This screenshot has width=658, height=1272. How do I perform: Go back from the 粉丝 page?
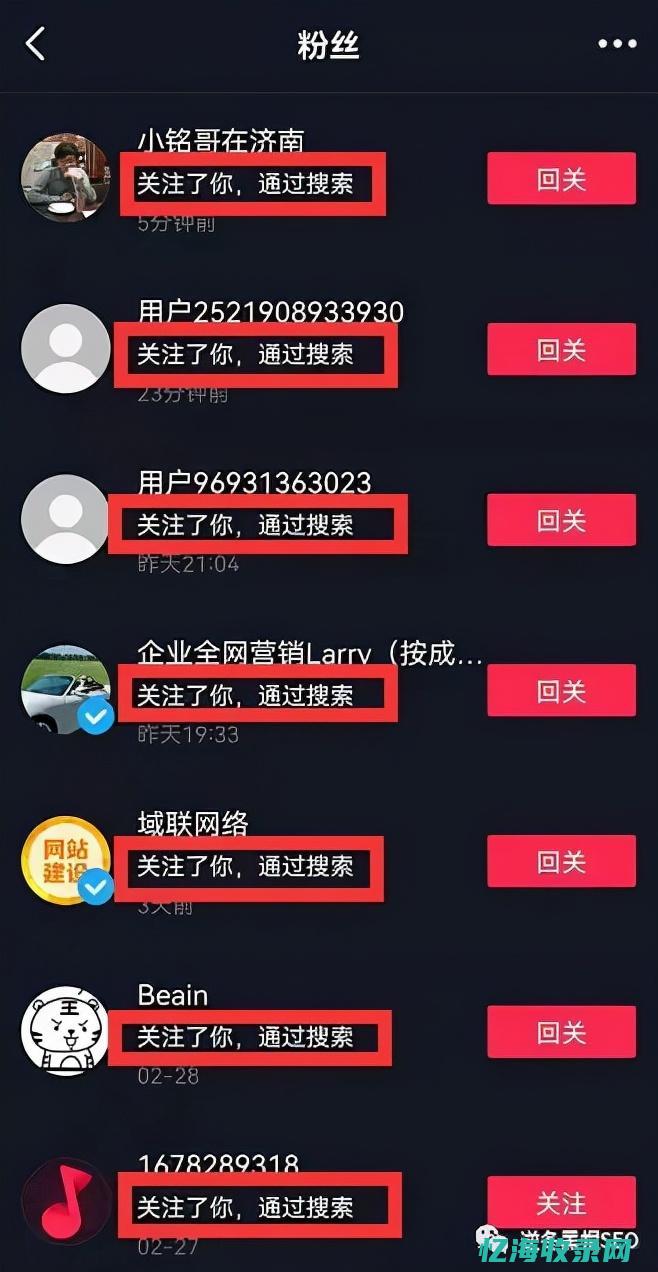tap(36, 44)
